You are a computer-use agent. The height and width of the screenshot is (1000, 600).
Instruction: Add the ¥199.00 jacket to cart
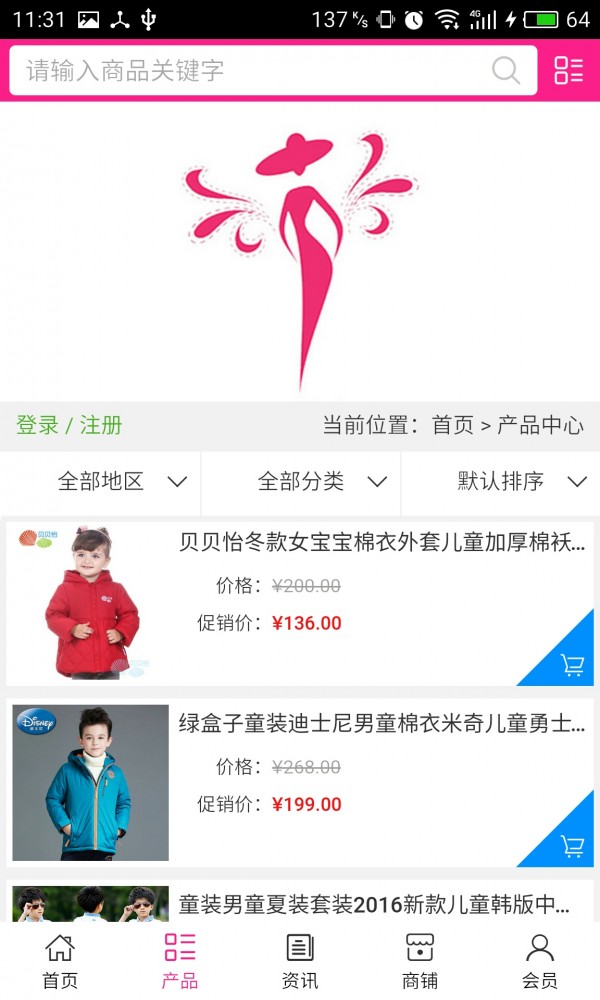point(572,846)
